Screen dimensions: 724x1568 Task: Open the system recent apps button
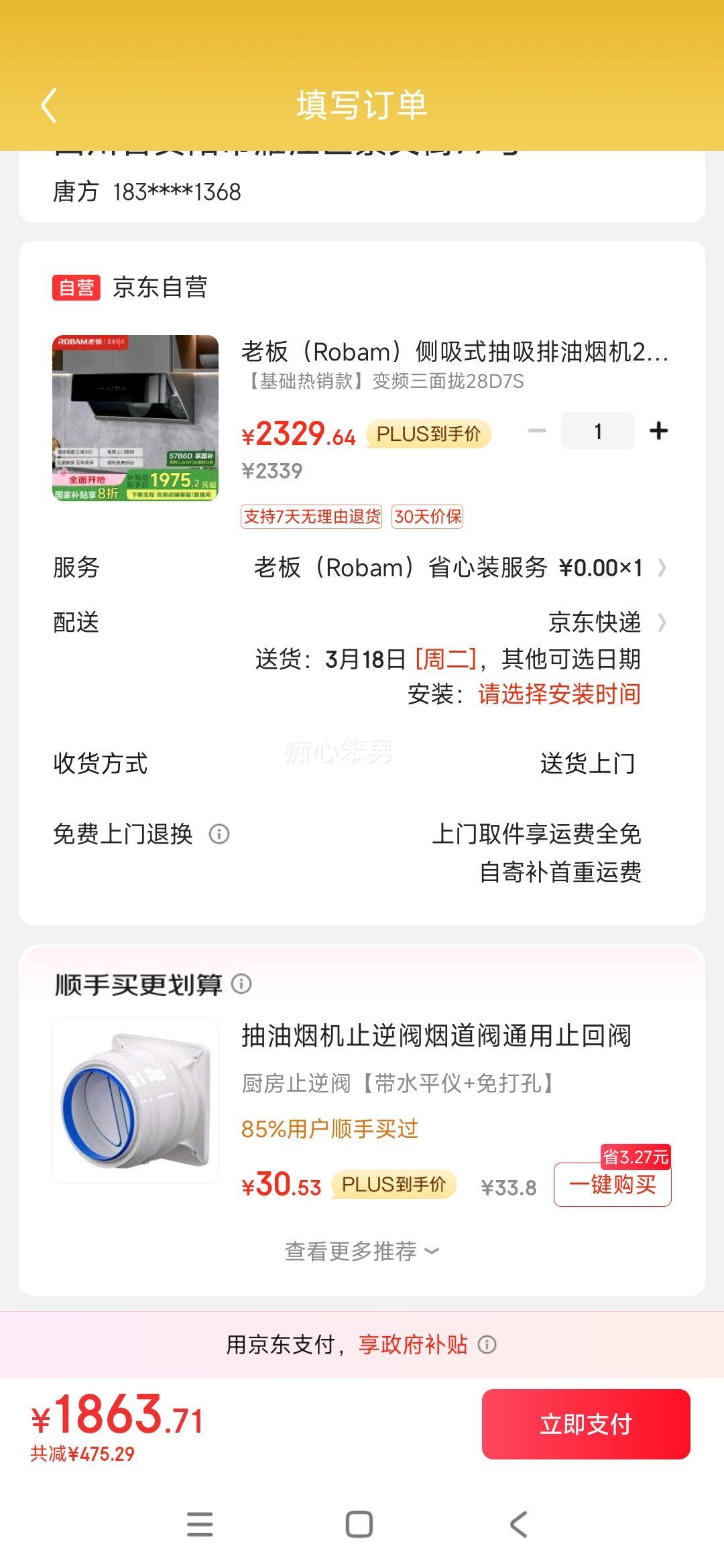point(200,1524)
